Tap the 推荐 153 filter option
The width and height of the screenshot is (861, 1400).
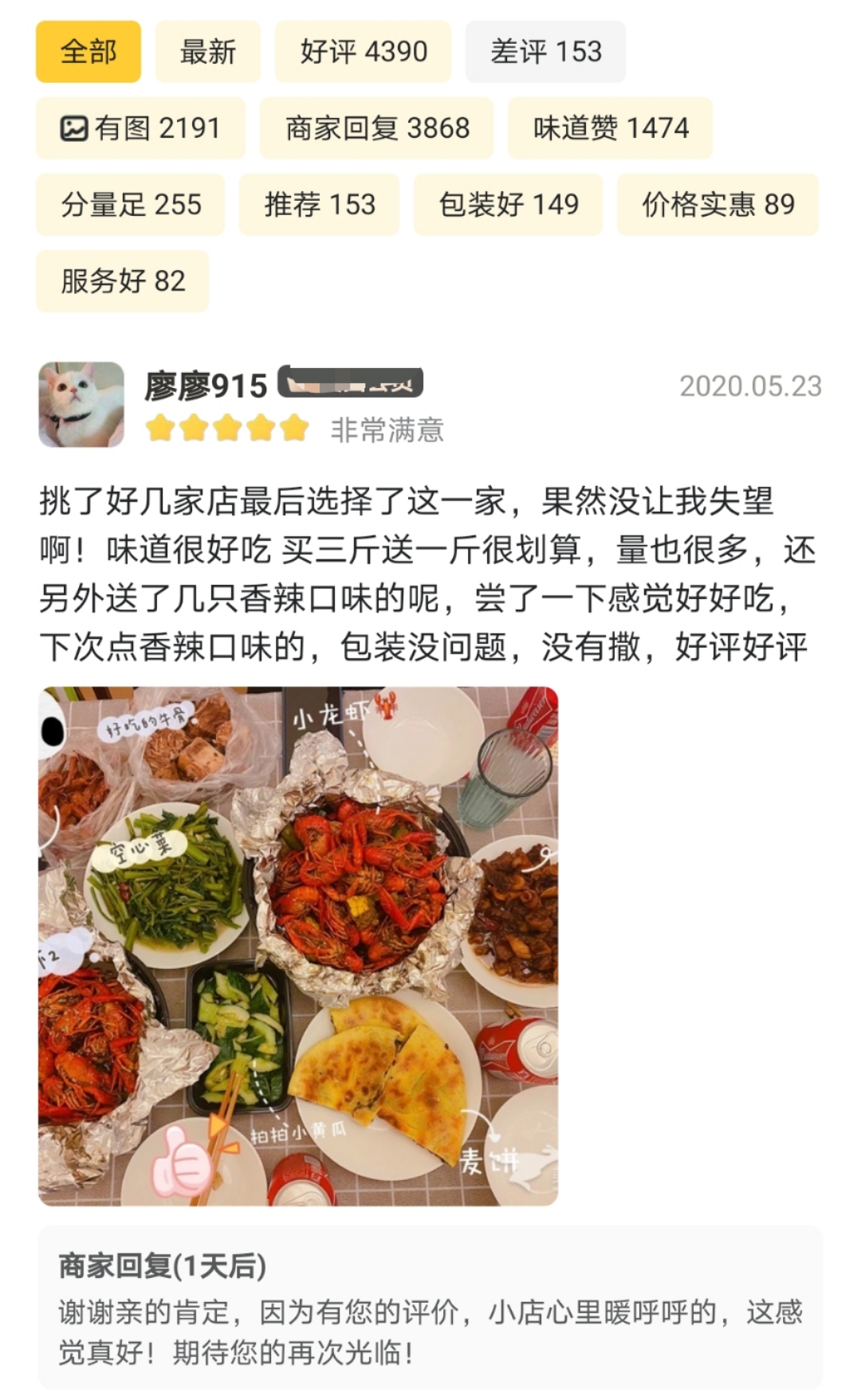(x=319, y=204)
